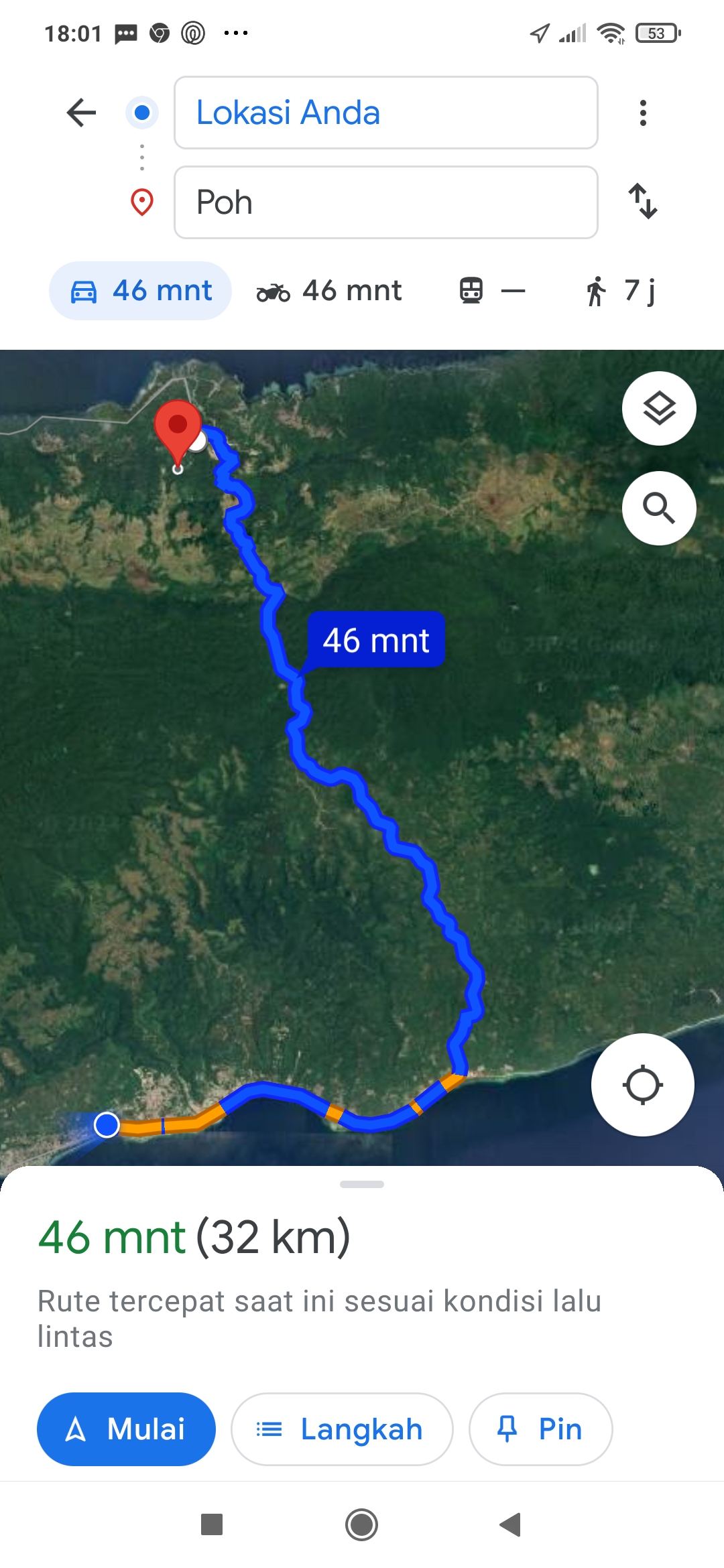Tap the 46 mnt route label on the map

click(376, 640)
